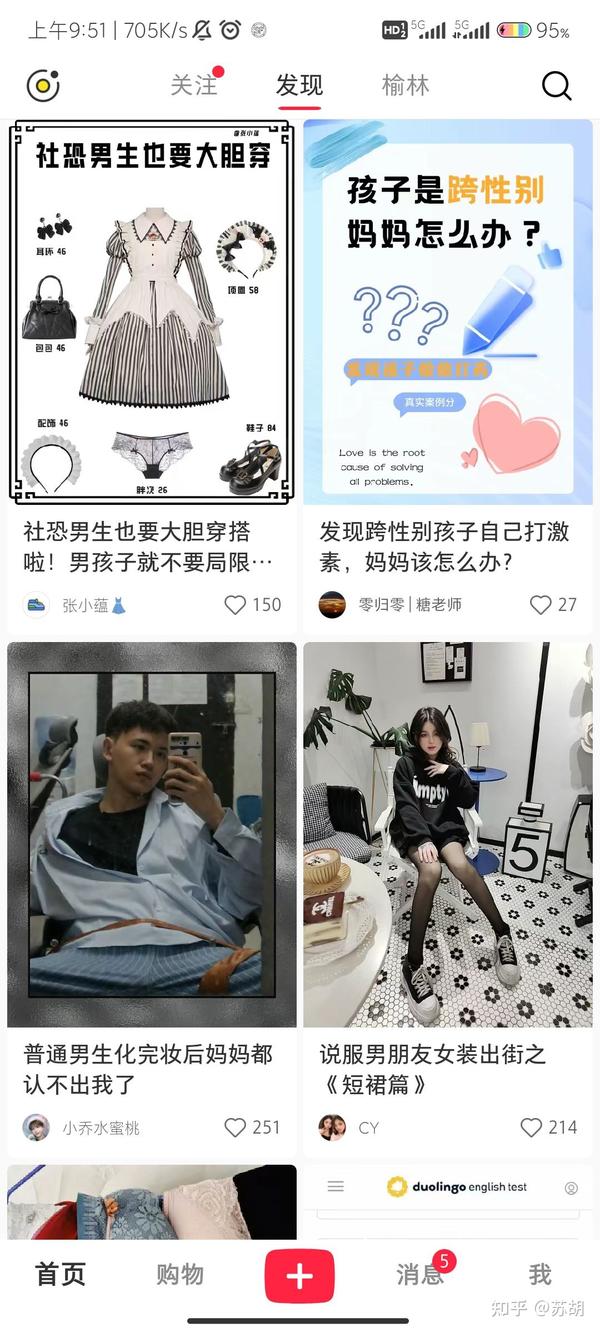Switch to the 我 profile tab

(540, 1274)
